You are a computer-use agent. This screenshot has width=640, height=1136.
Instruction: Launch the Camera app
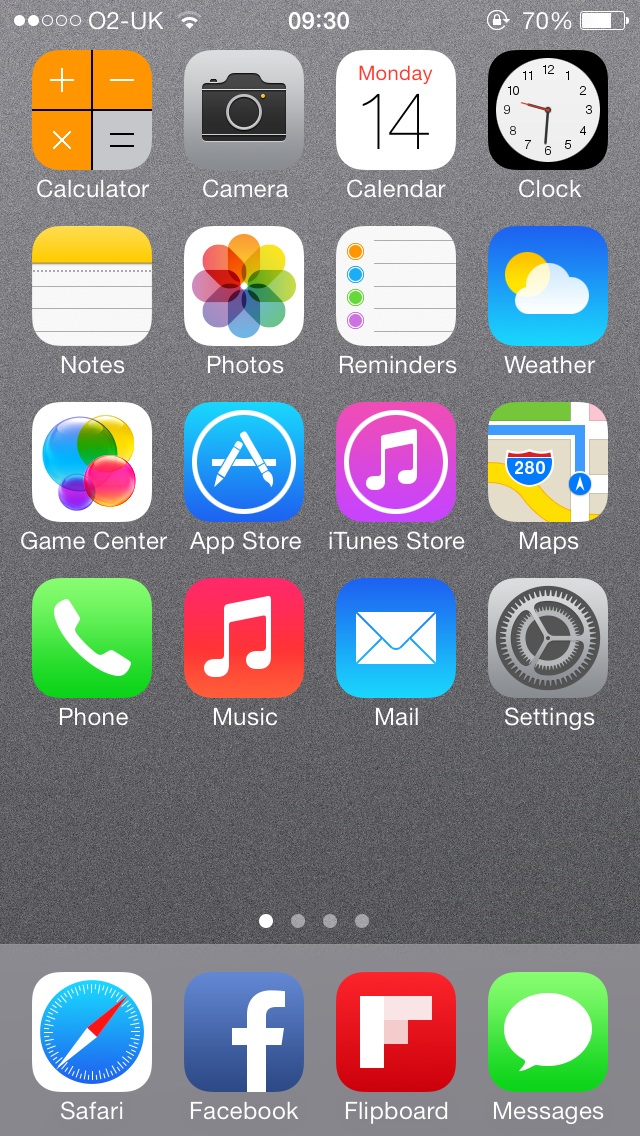pos(244,109)
